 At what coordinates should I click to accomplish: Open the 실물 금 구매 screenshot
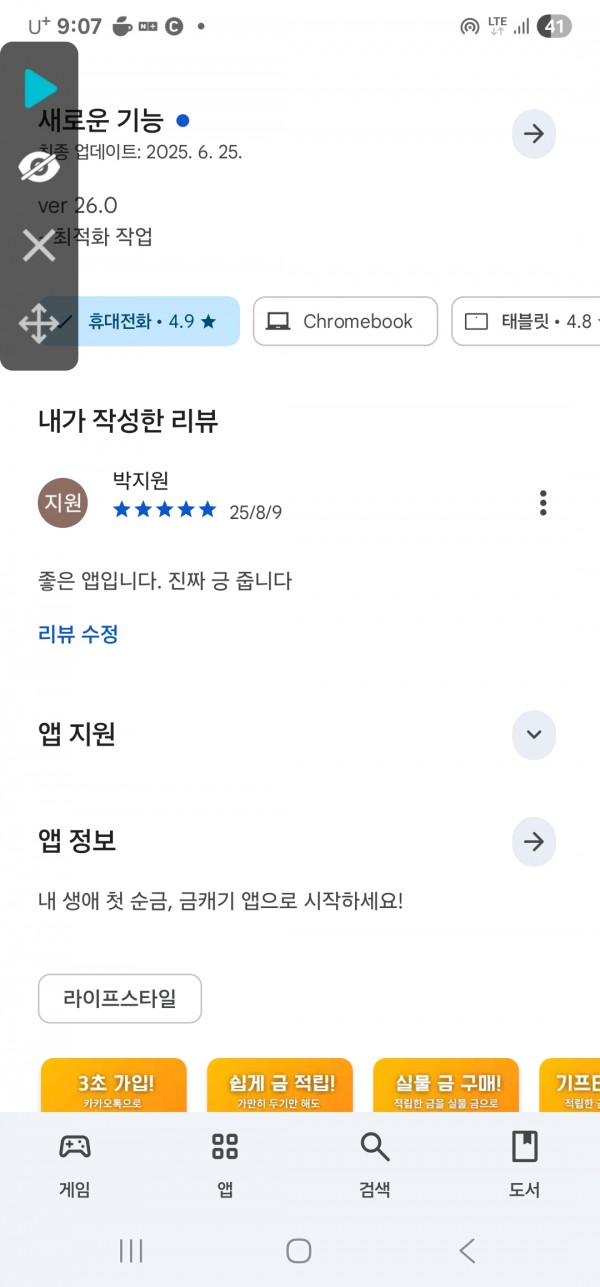point(446,1085)
